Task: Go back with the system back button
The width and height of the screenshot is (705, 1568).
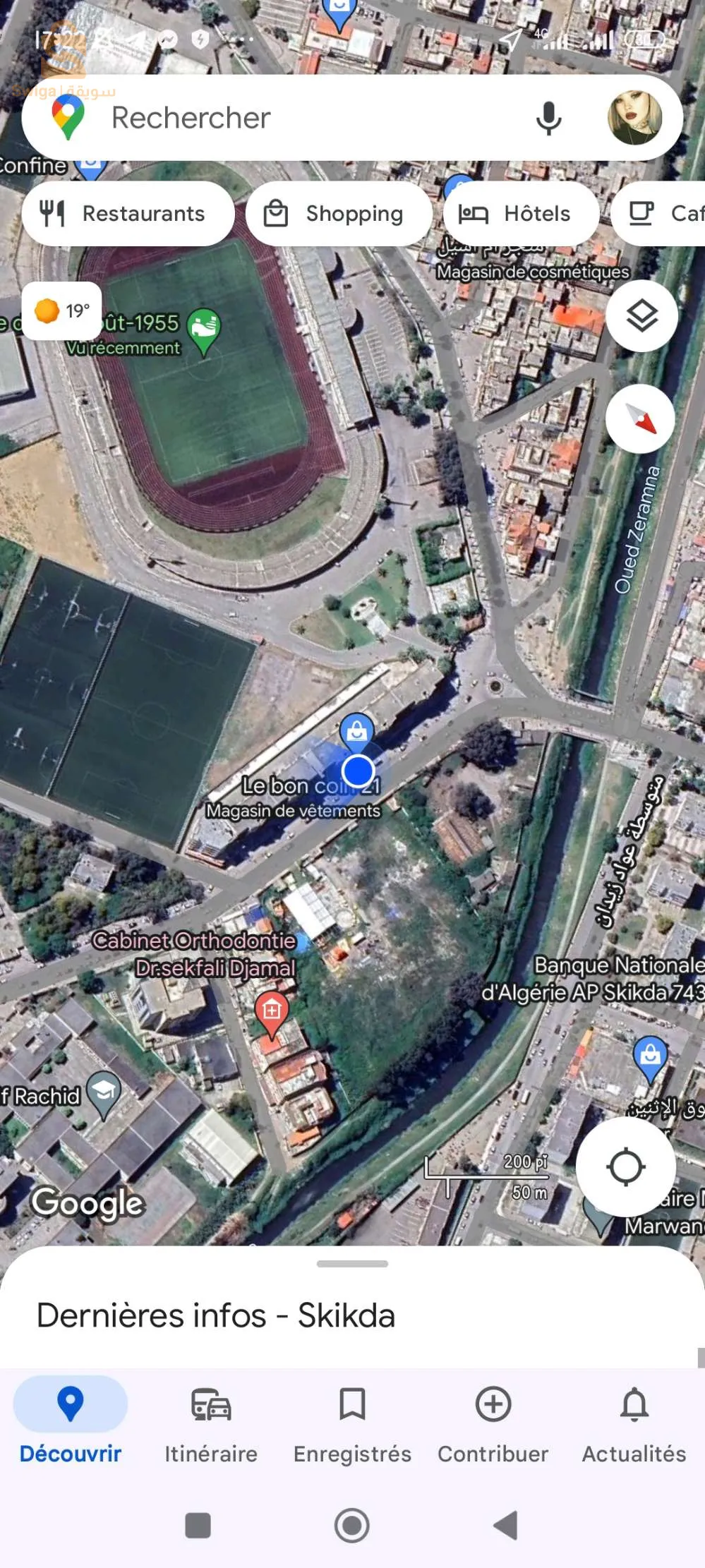Action: 506,1526
